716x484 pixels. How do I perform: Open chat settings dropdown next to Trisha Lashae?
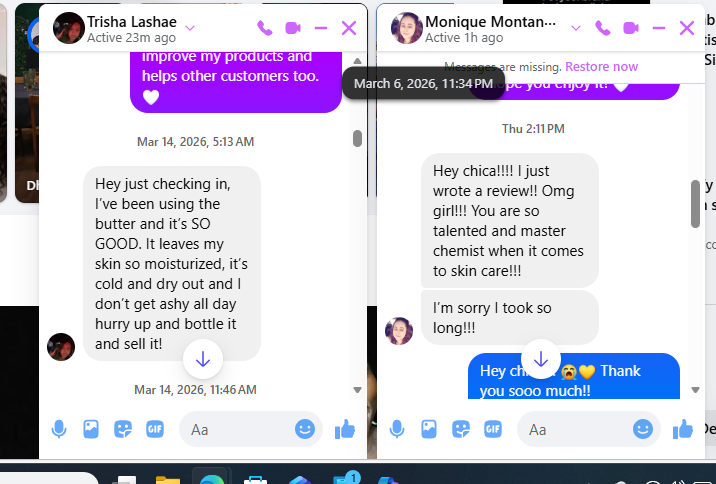pos(190,28)
